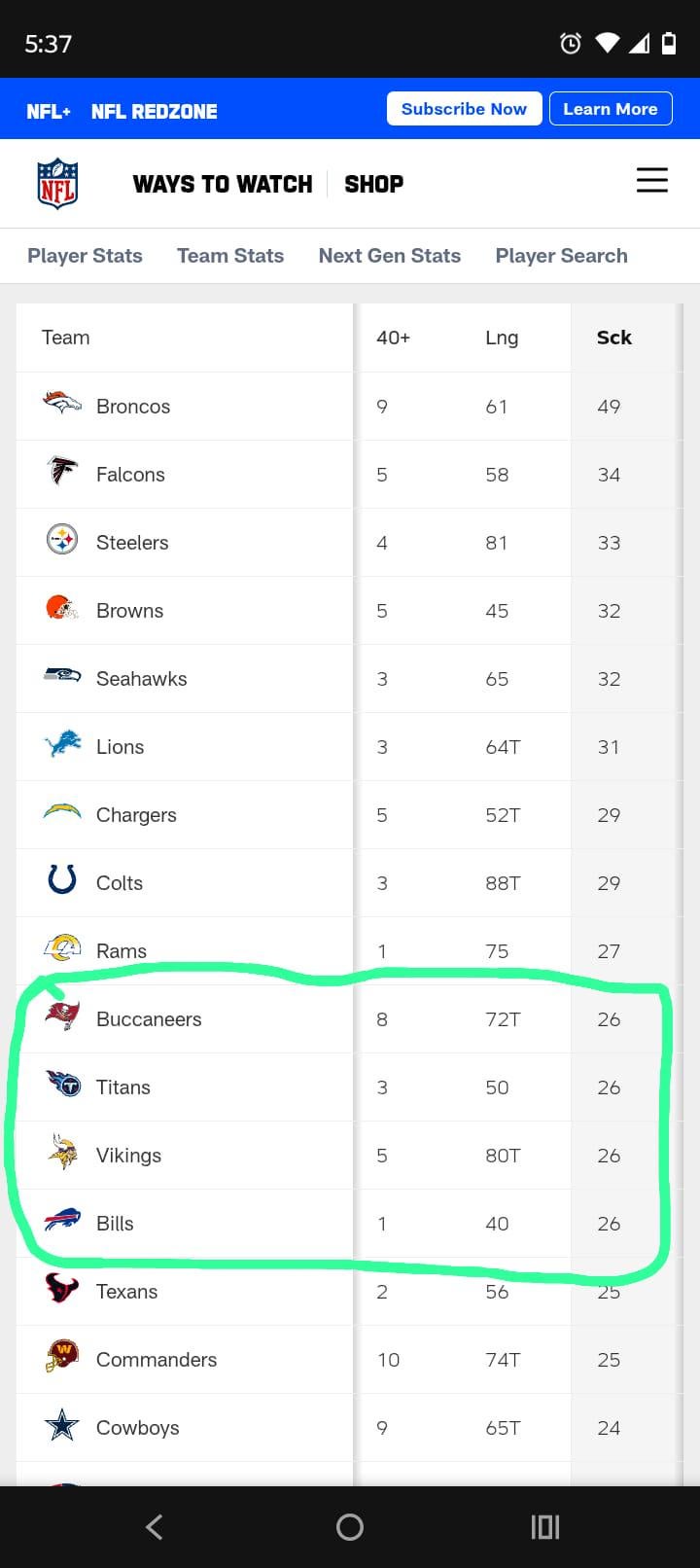Open Player Search tab

tap(561, 256)
